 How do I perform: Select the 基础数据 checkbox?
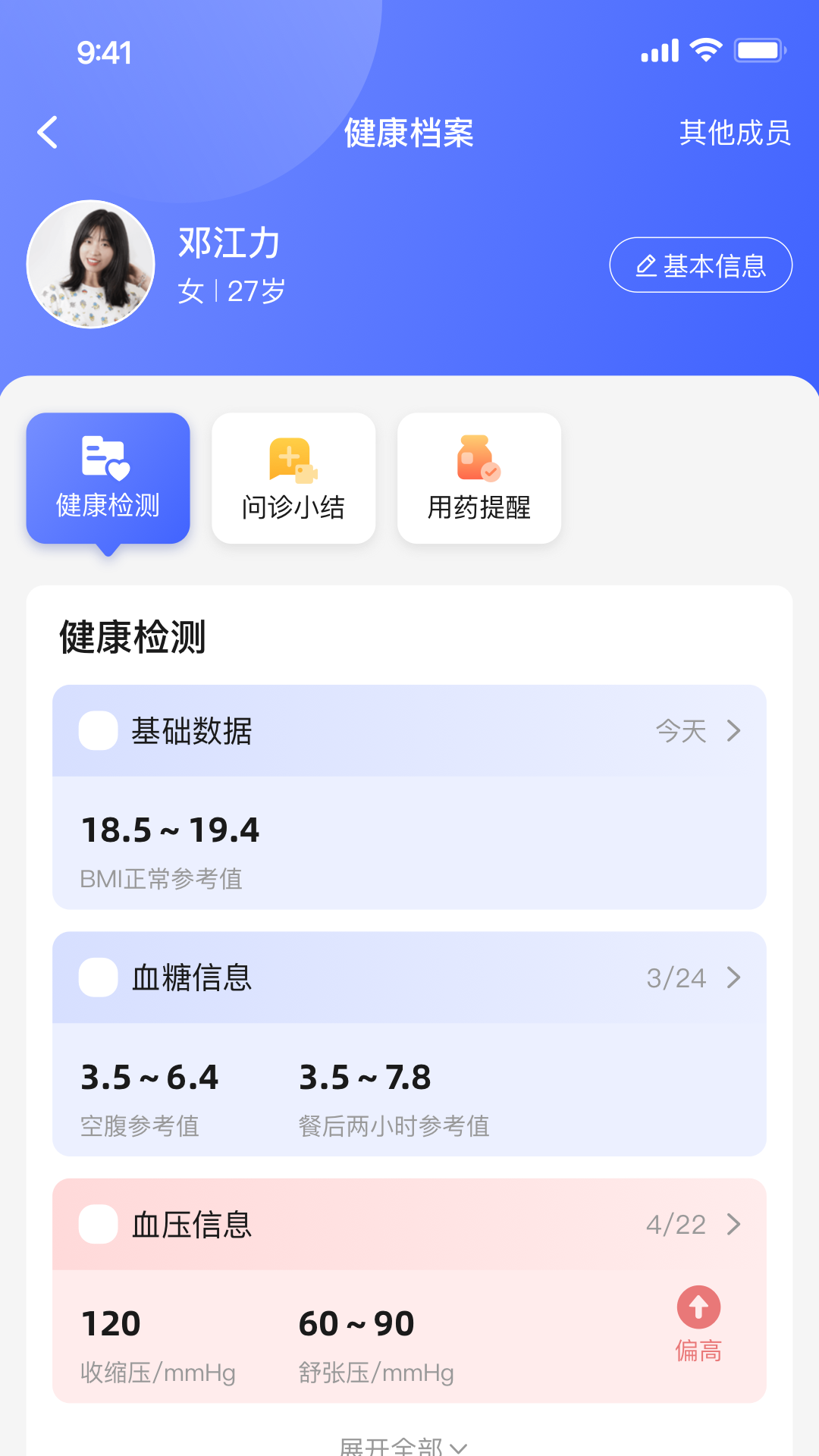tap(98, 732)
